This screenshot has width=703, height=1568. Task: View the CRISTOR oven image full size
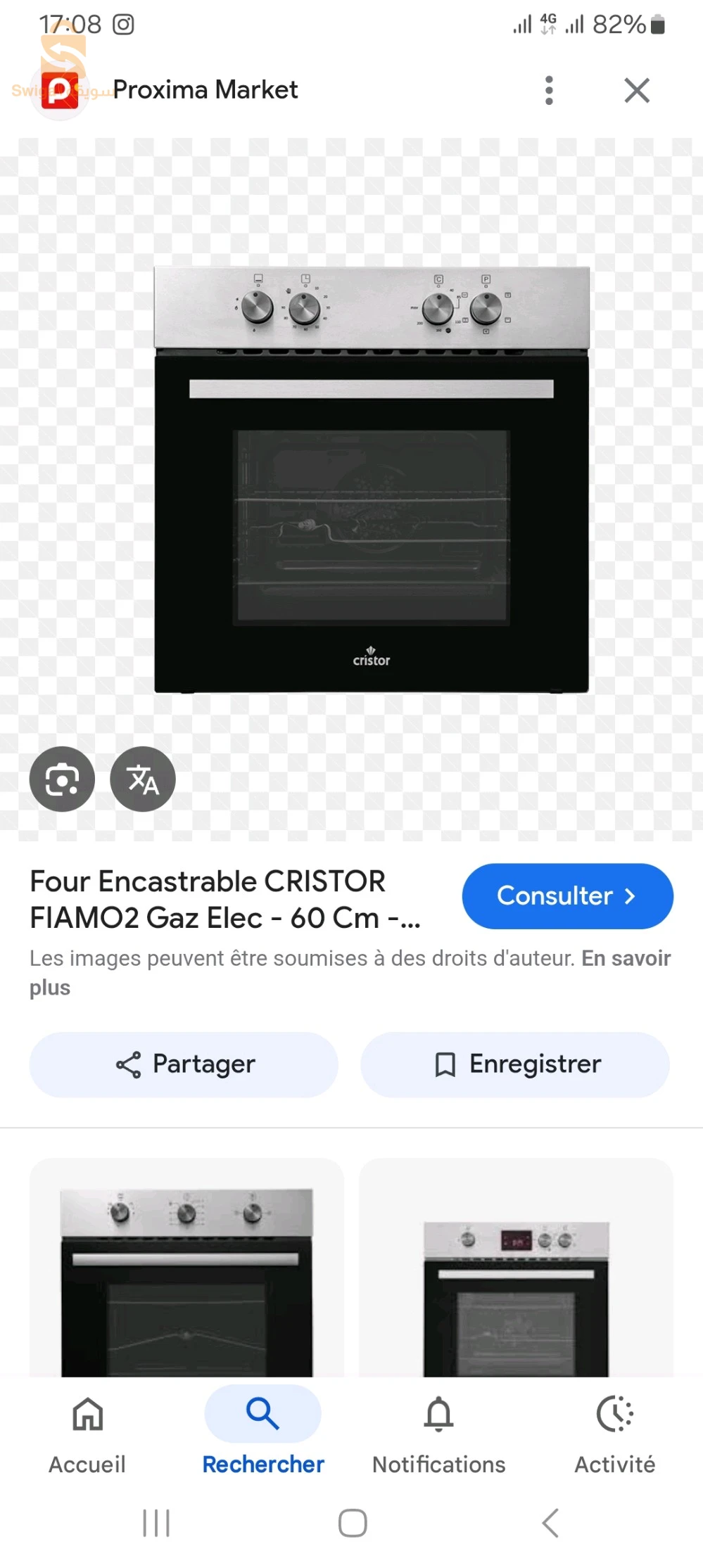[x=371, y=480]
